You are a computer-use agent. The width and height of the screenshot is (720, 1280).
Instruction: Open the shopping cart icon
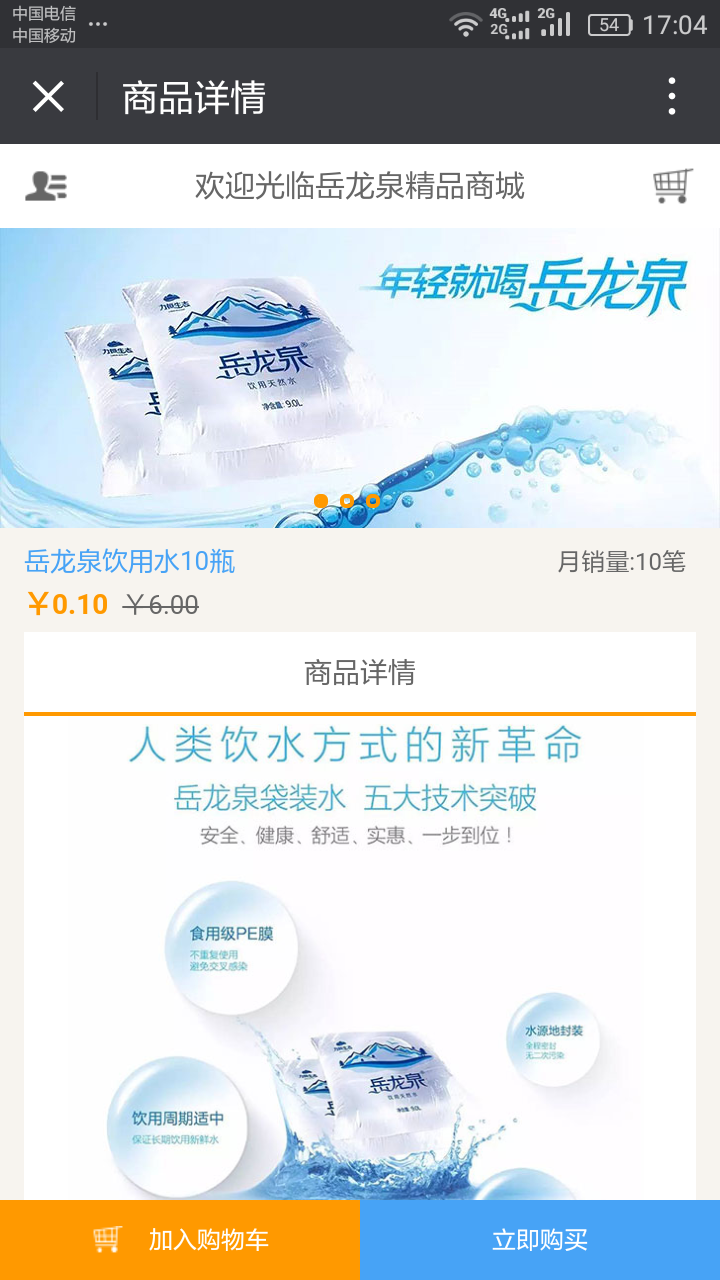tap(672, 186)
